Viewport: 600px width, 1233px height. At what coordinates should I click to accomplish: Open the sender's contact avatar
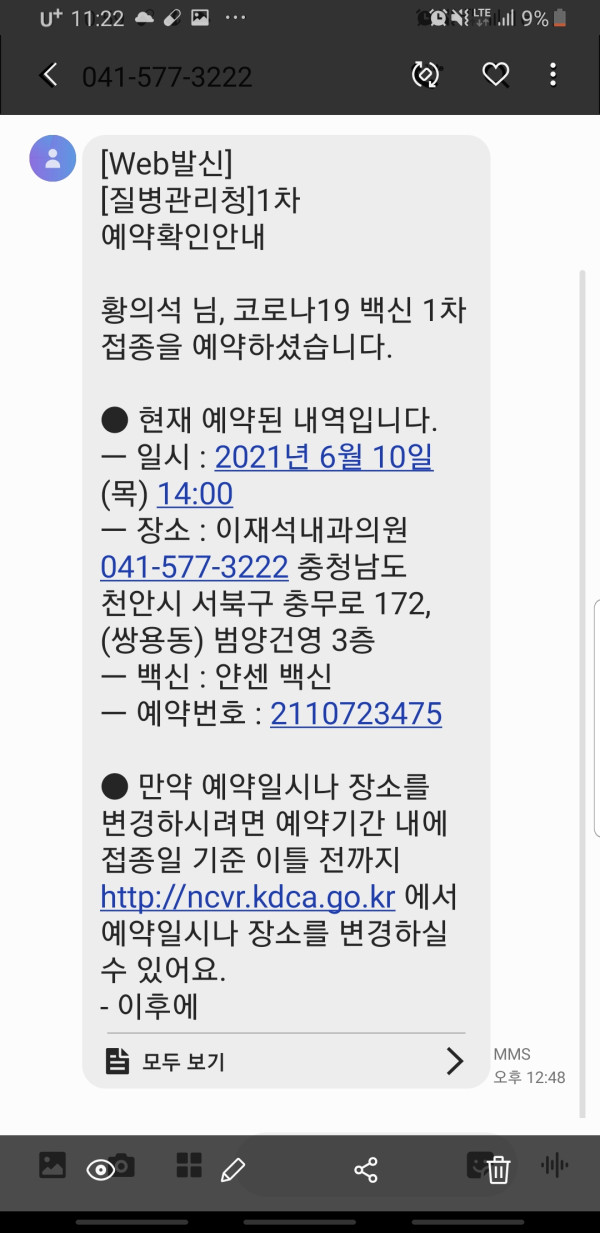53,158
